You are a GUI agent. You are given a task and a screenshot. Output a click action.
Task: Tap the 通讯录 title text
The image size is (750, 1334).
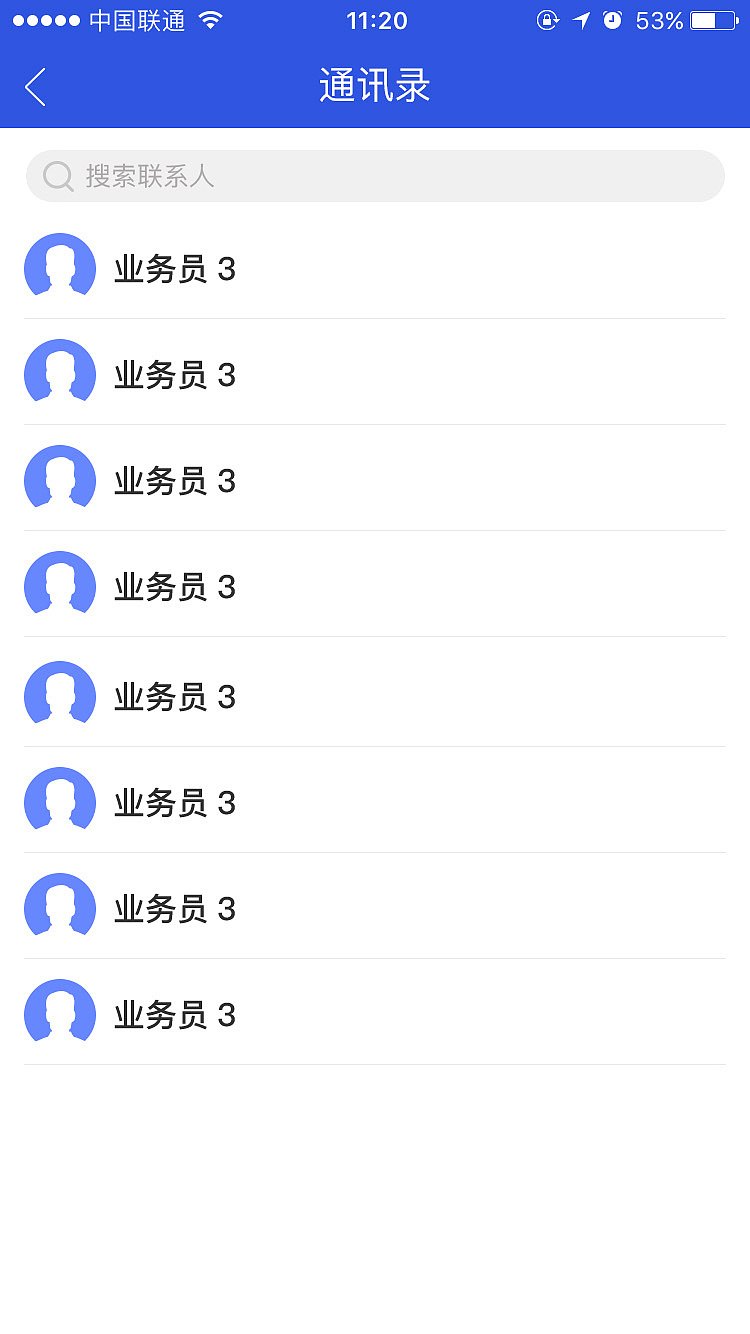point(375,86)
